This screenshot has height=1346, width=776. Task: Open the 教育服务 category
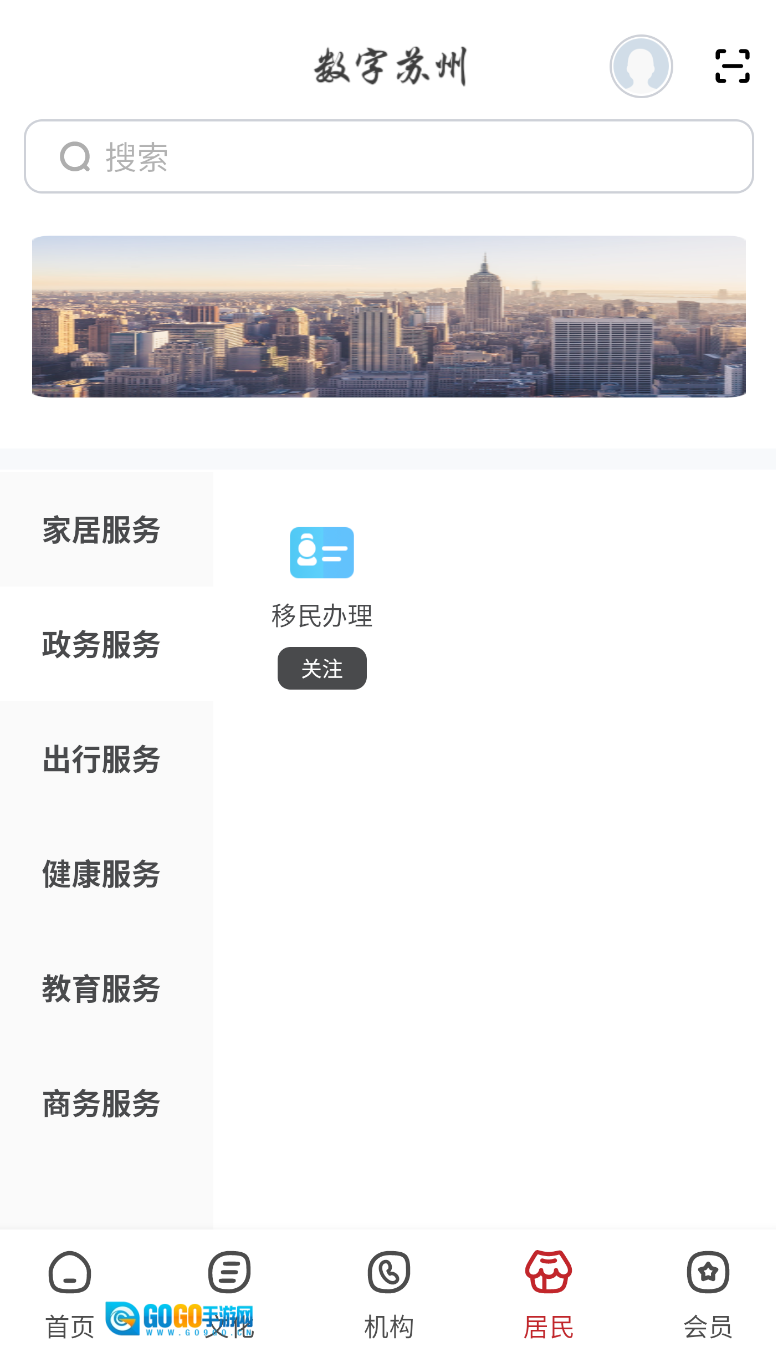(100, 989)
